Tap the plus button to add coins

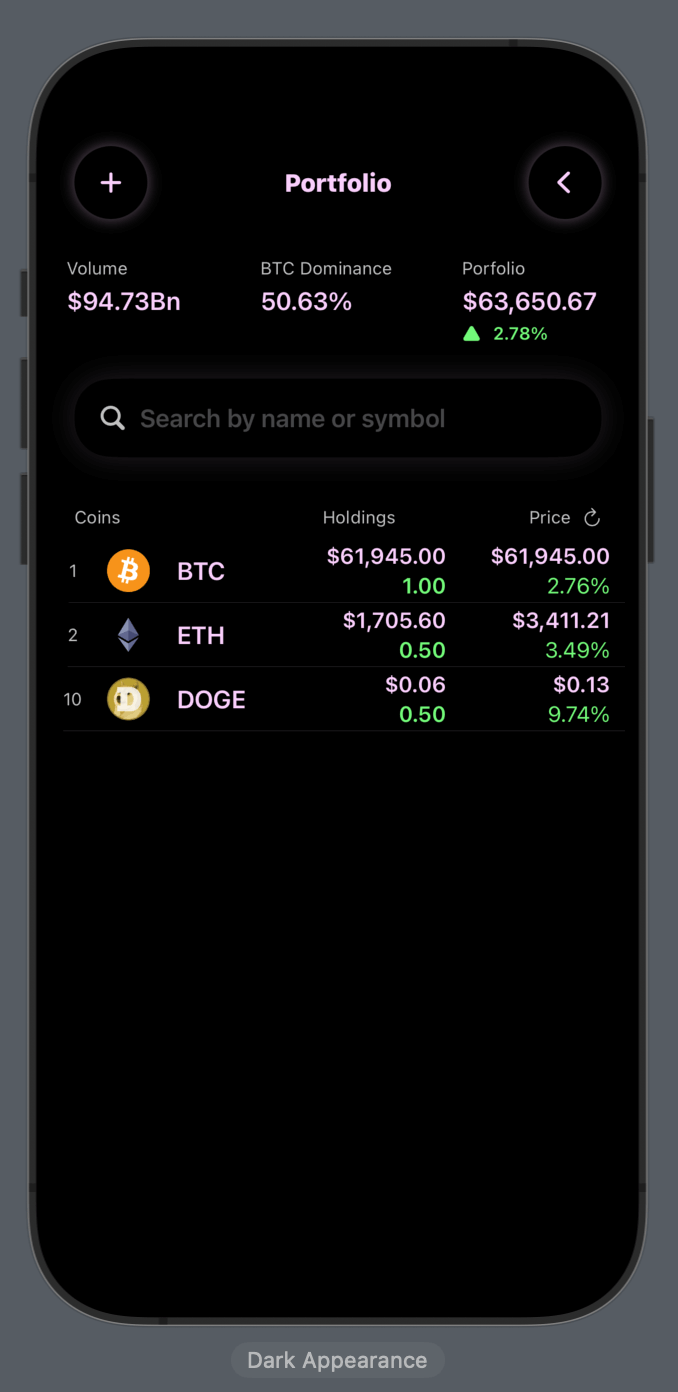click(111, 183)
